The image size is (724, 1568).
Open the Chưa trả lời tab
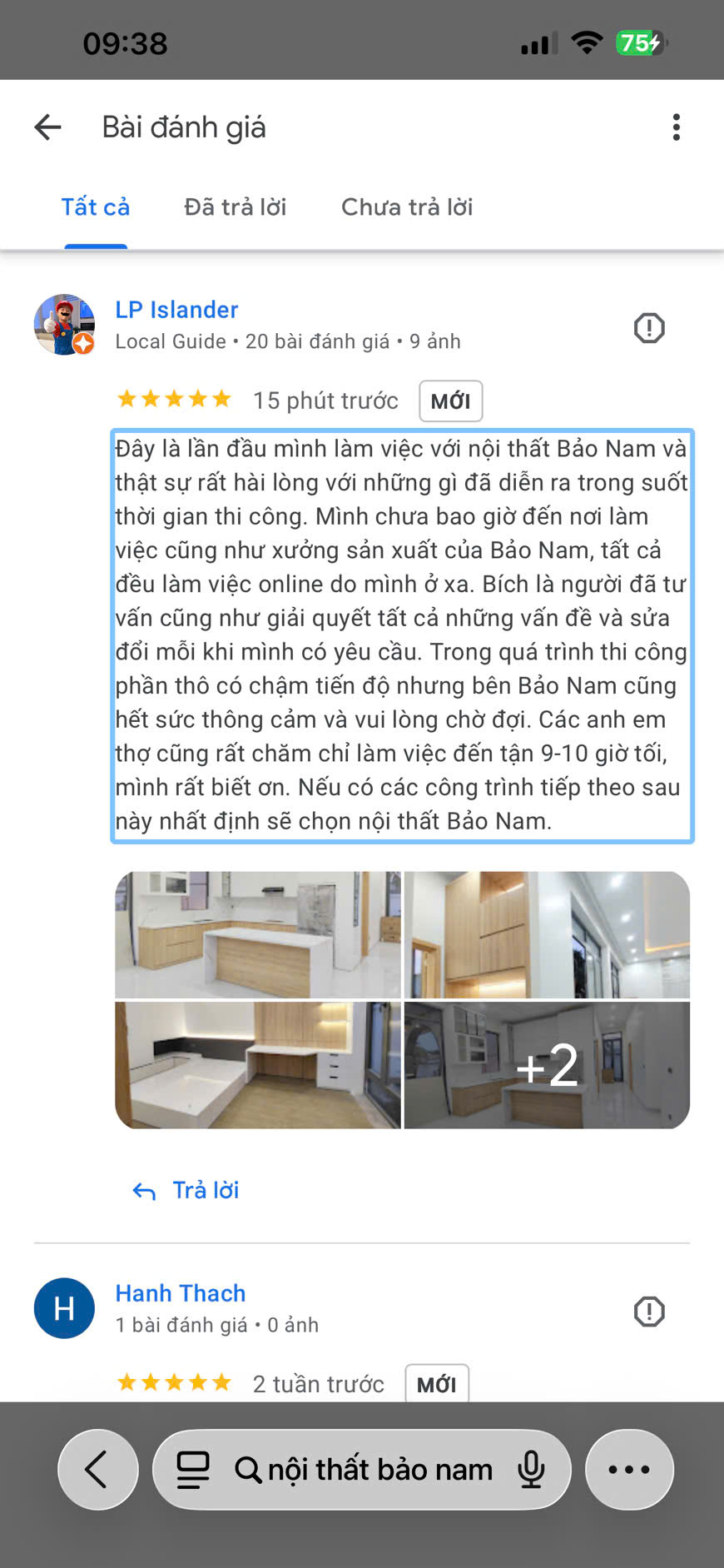tap(406, 207)
